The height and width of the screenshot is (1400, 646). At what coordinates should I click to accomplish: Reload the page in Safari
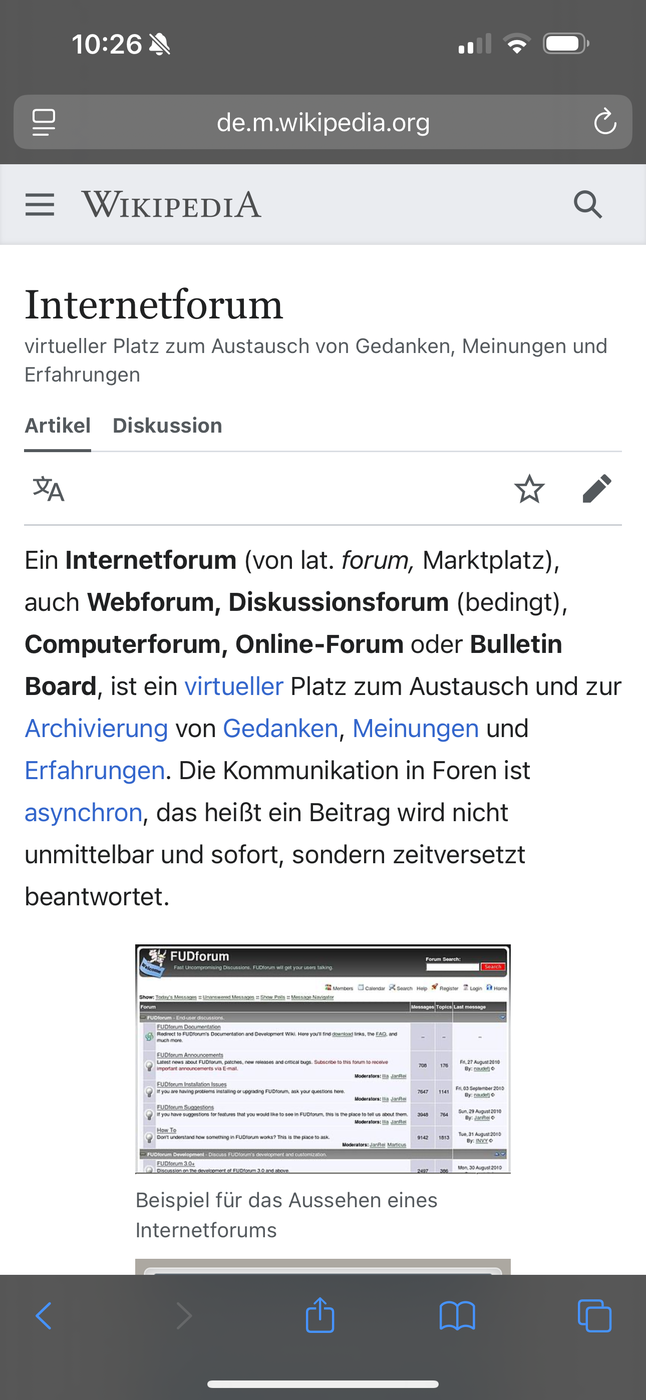(604, 123)
